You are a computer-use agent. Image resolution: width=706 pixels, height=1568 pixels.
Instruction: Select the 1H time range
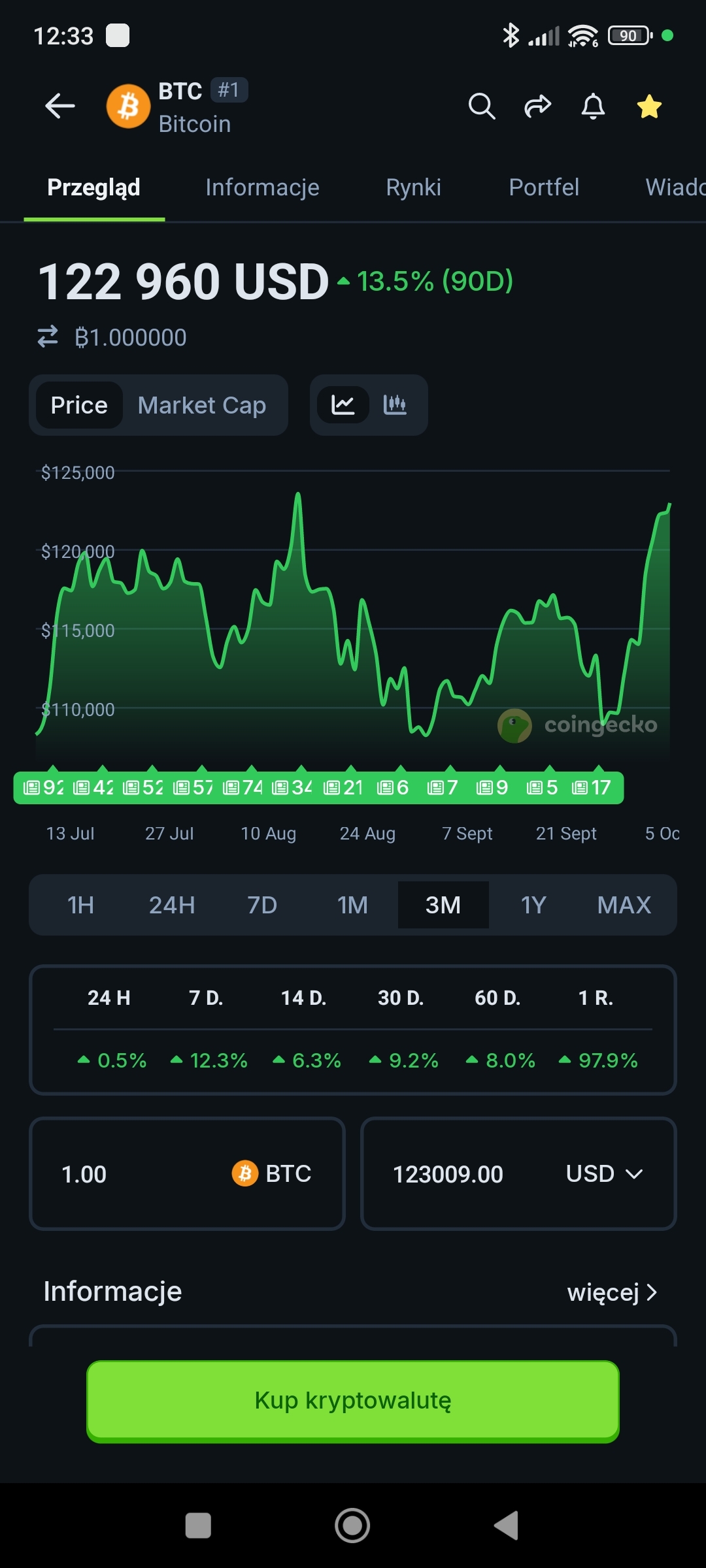[x=81, y=905]
